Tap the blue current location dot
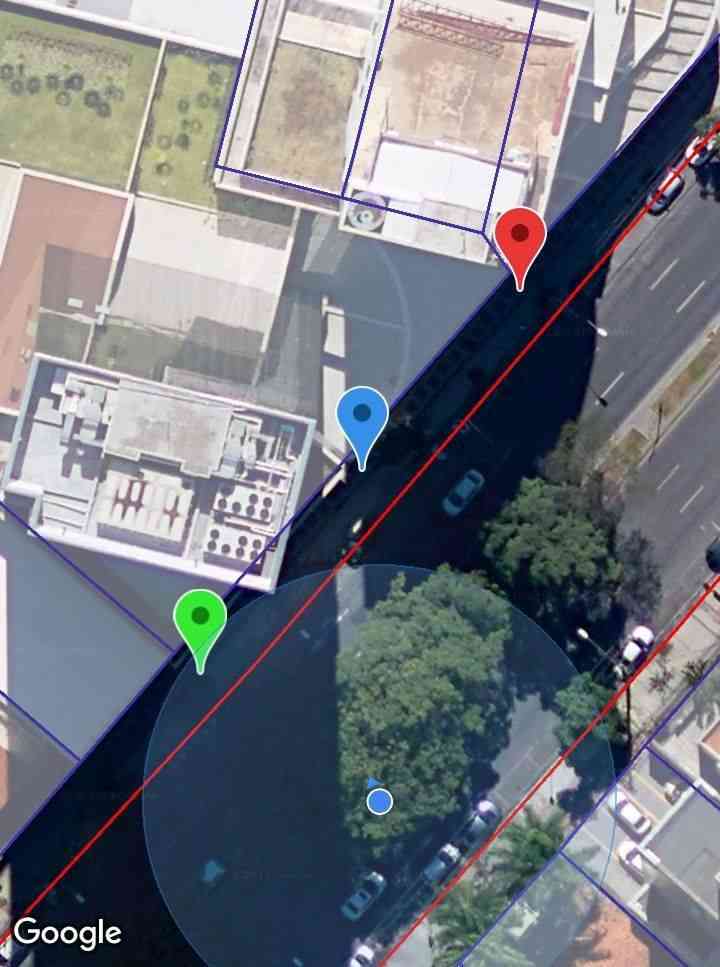 [379, 801]
